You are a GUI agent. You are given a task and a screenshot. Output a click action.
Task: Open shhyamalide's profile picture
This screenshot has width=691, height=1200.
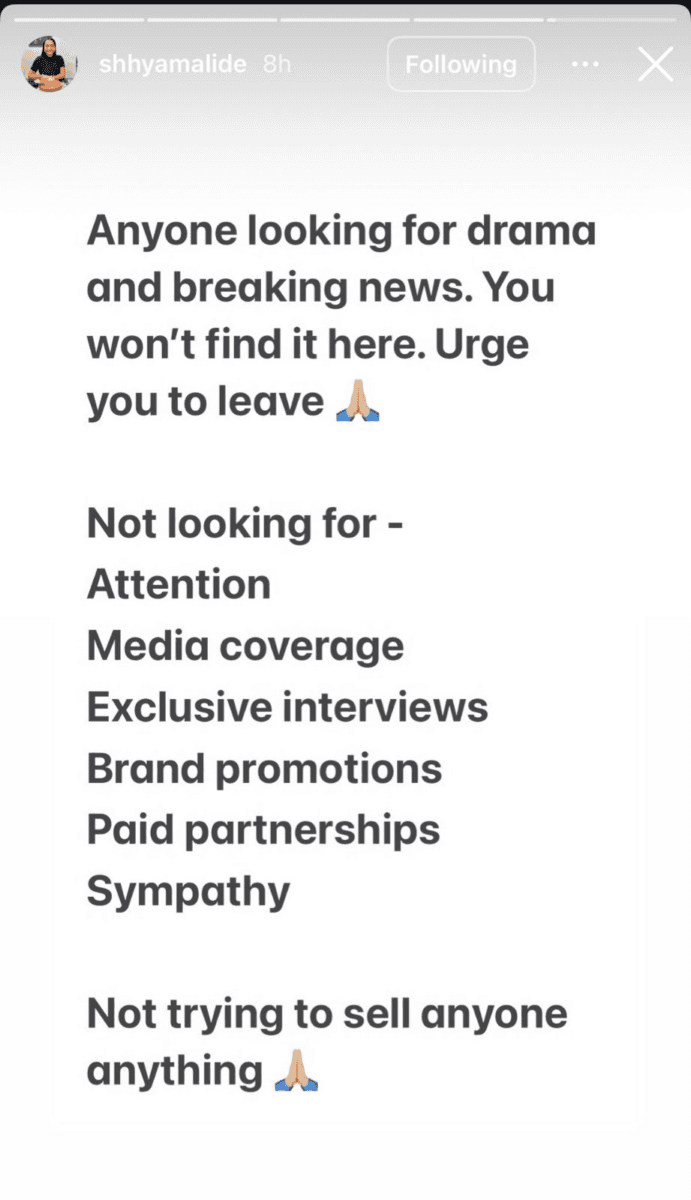49,65
